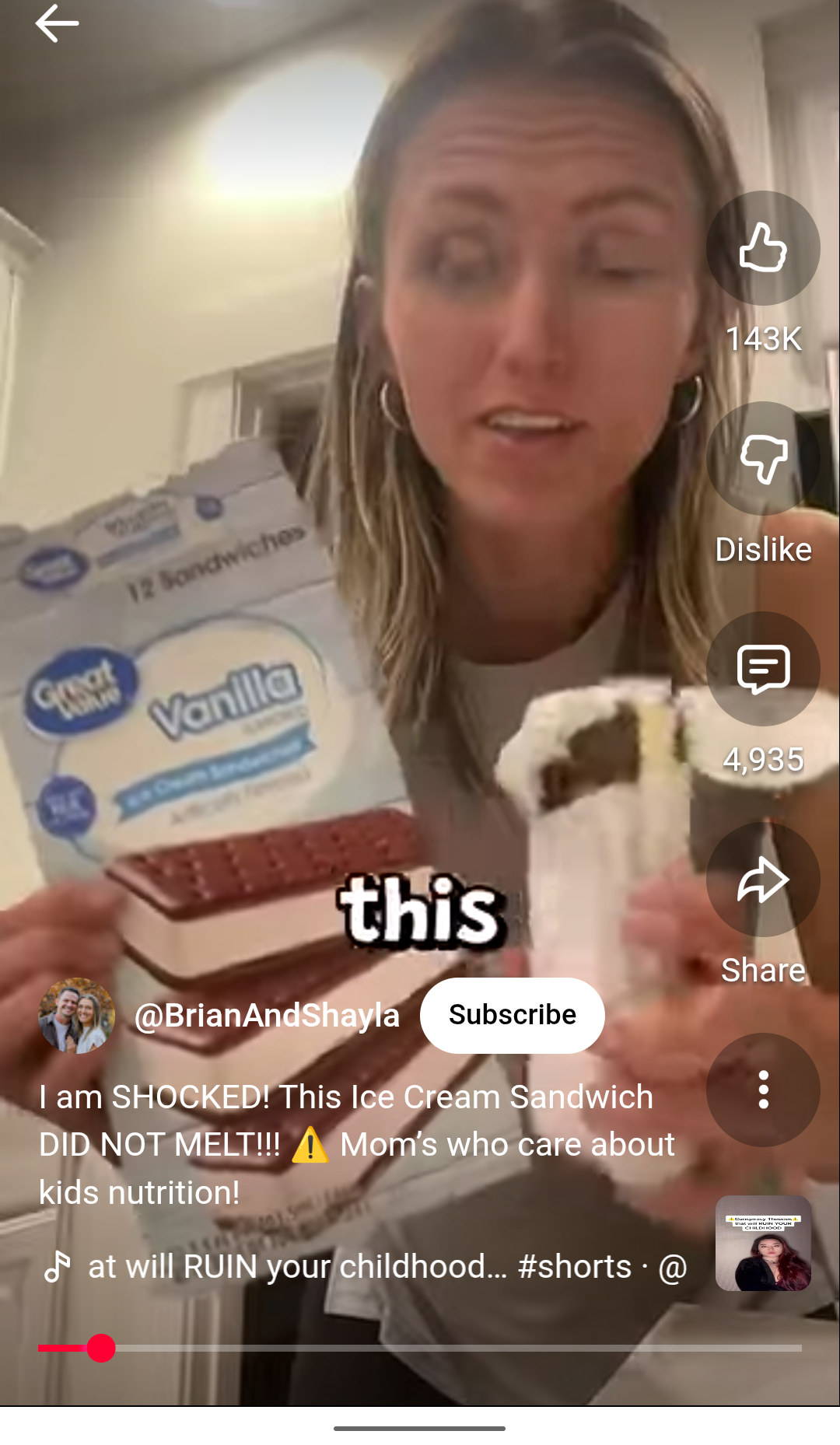Open the three-dot more options menu
This screenshot has height=1445, width=840.
tap(763, 1090)
